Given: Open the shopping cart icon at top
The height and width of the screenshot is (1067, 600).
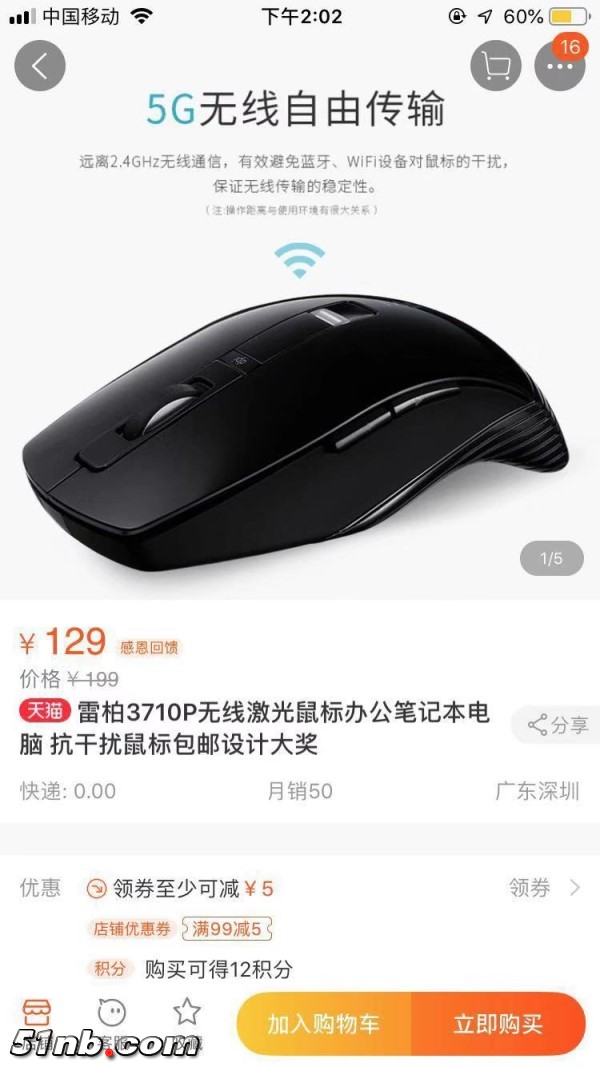Looking at the screenshot, I should tap(495, 66).
